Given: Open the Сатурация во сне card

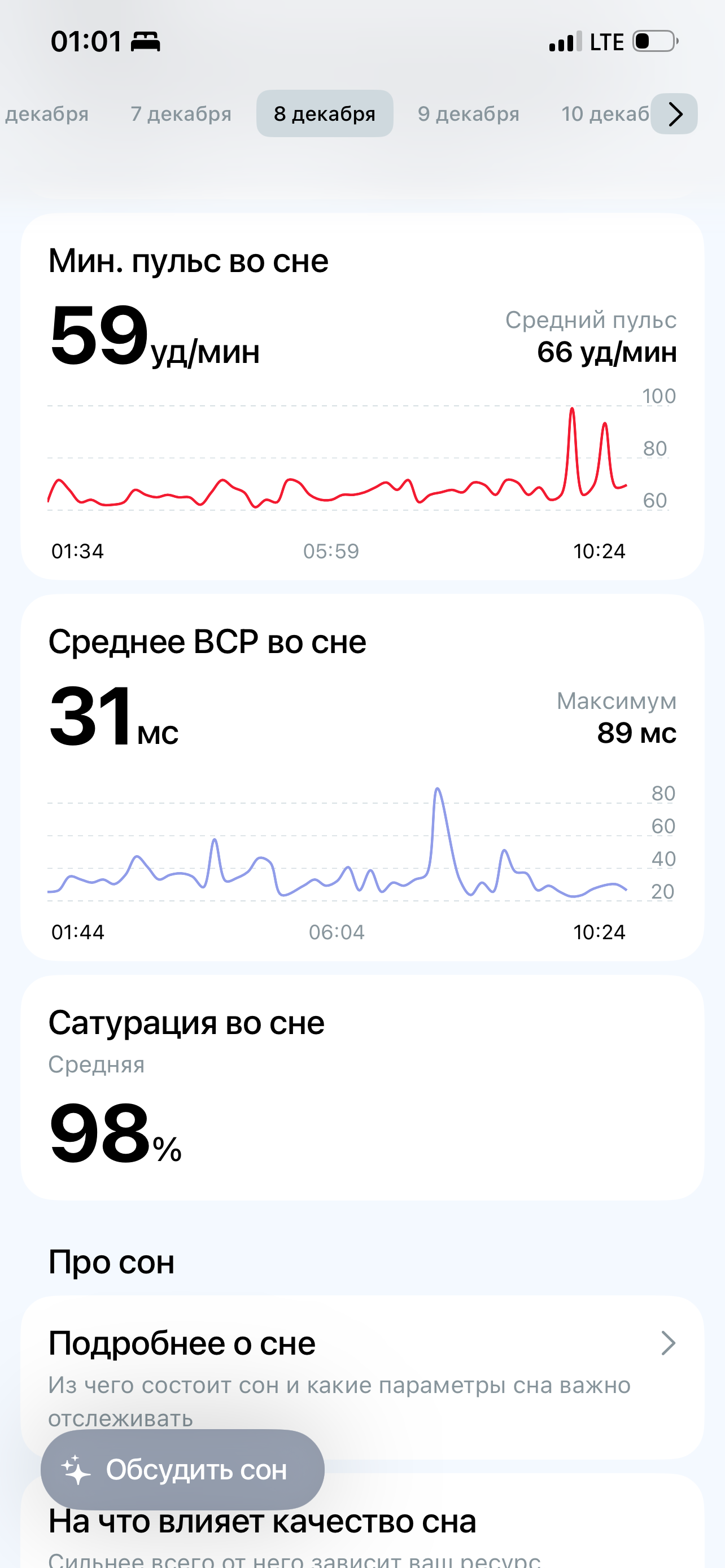Looking at the screenshot, I should tap(362, 1087).
